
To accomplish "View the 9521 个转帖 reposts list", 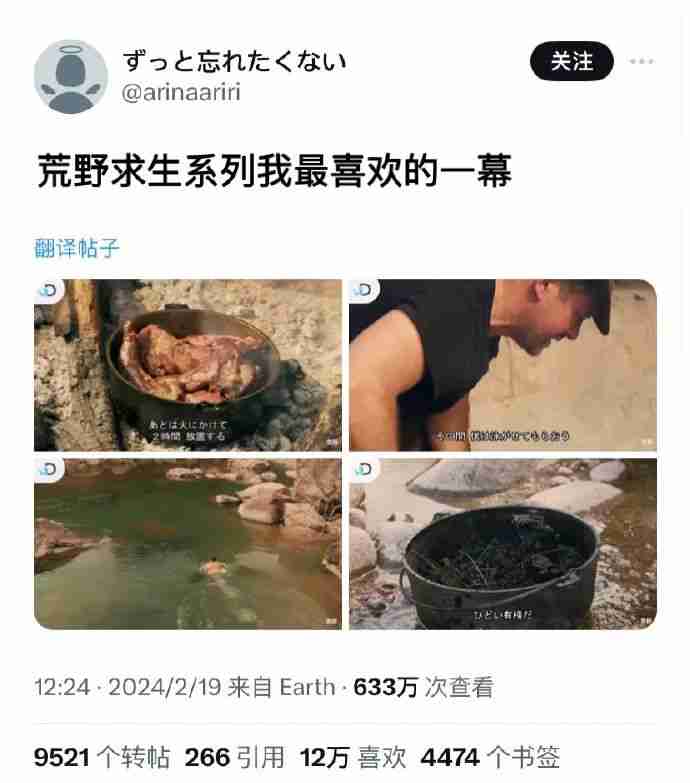I will [101, 757].
